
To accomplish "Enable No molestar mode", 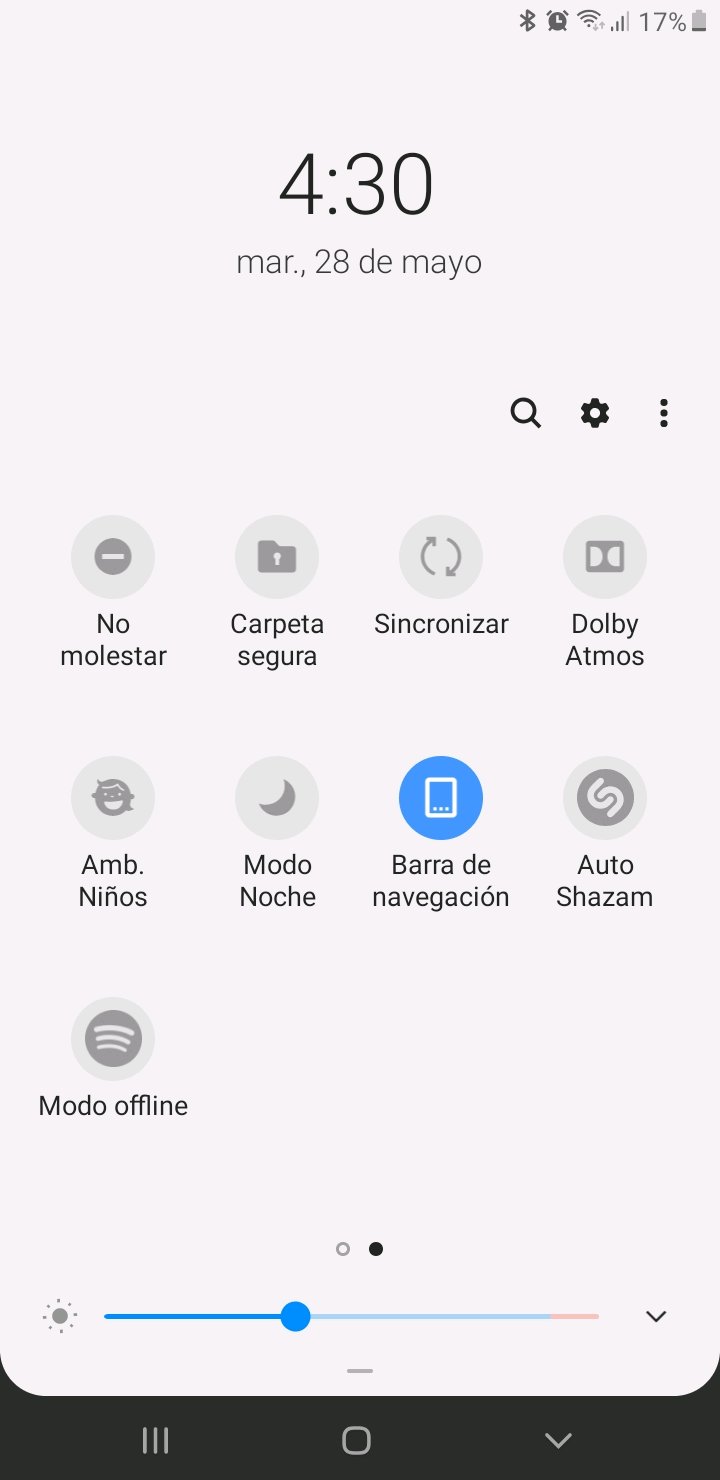I will 113,557.
